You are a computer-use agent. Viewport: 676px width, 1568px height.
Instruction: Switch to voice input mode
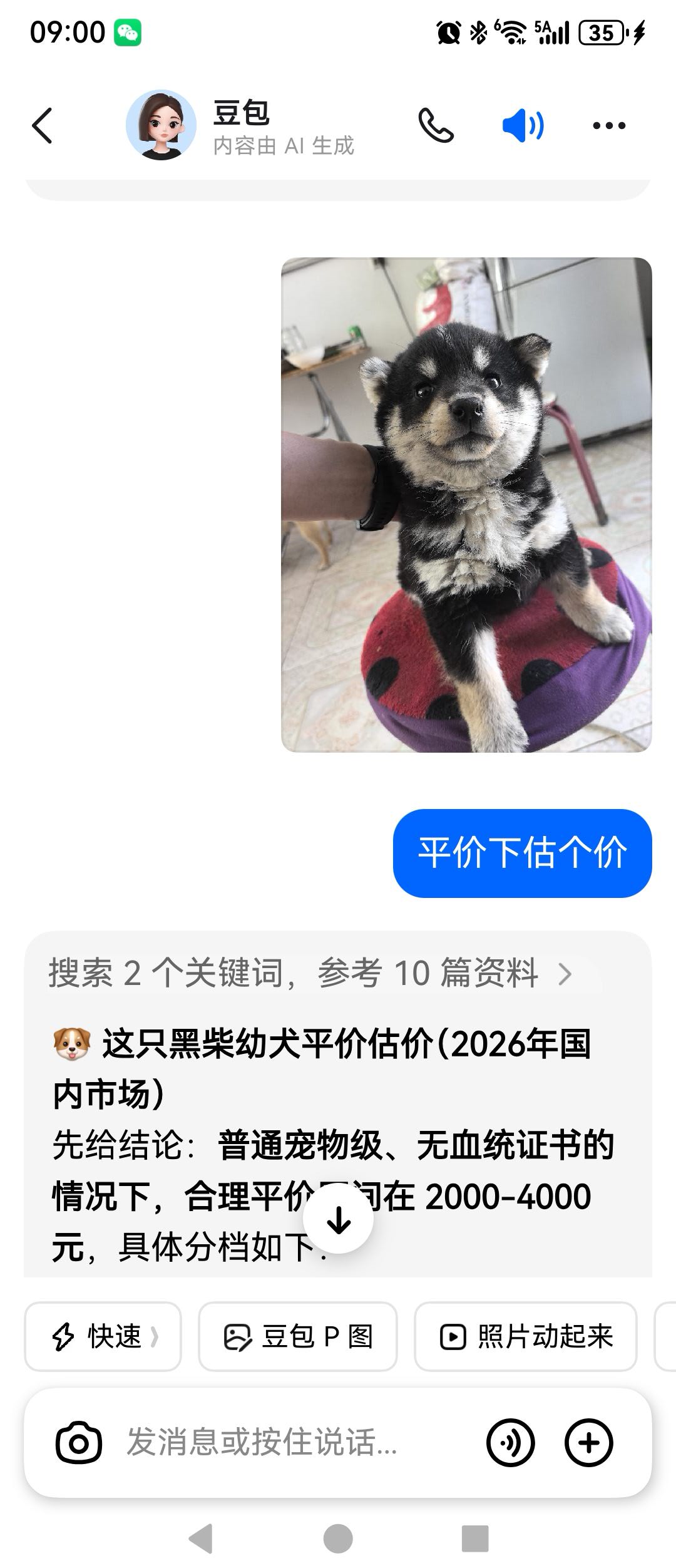pyautogui.click(x=510, y=1443)
